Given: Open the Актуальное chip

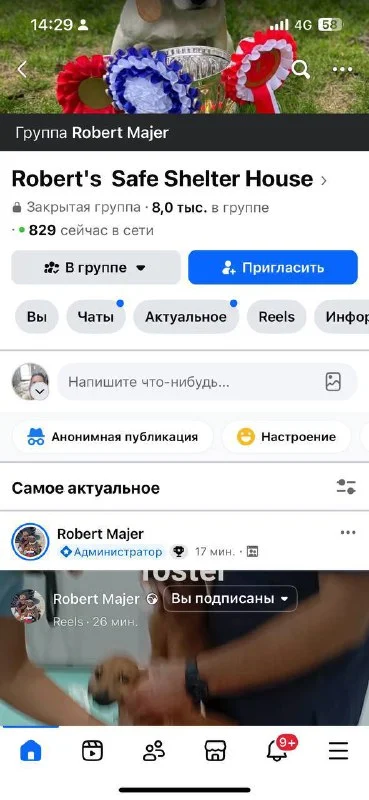Looking at the screenshot, I should [186, 317].
